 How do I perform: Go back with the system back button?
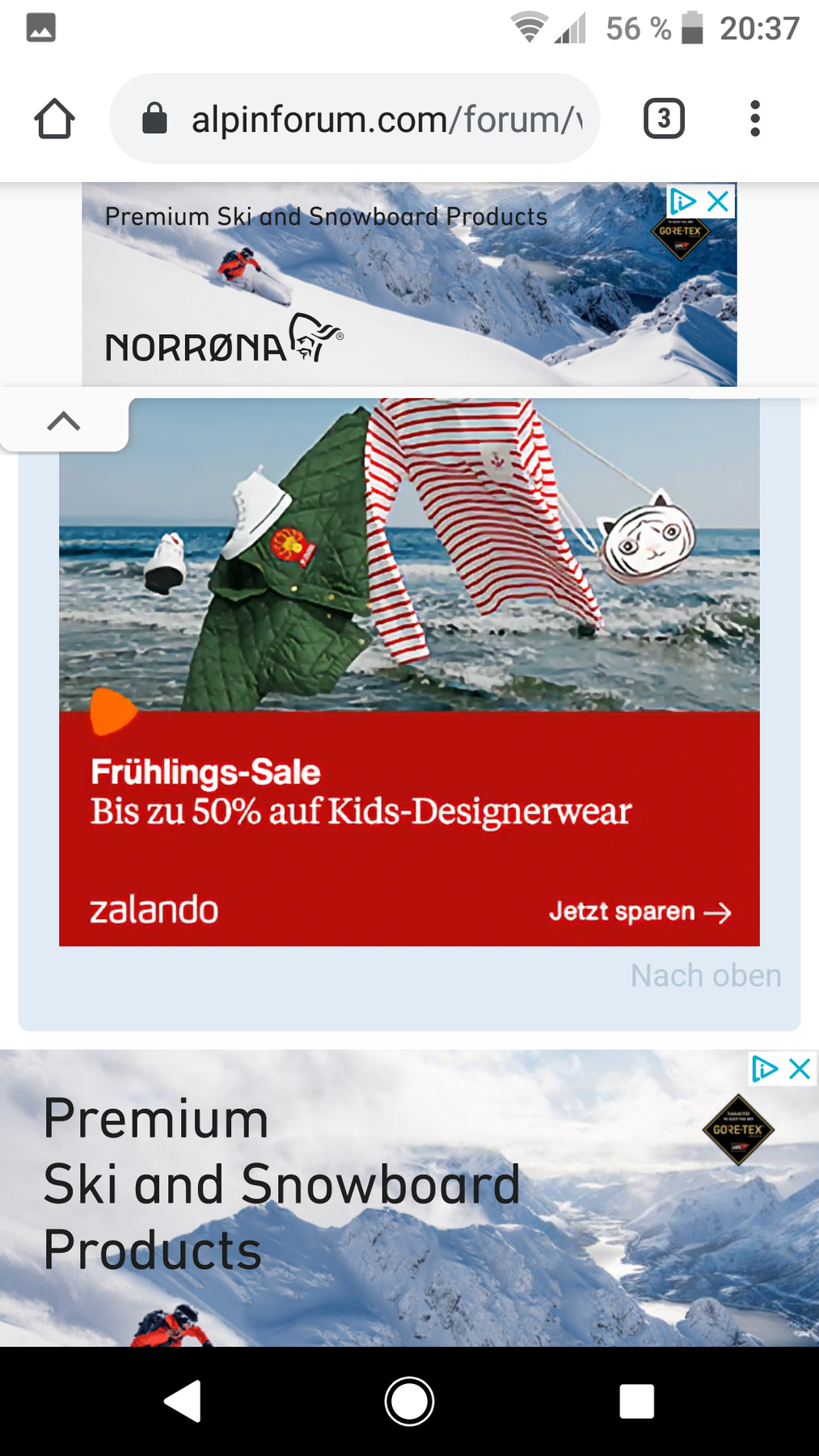point(183,1401)
